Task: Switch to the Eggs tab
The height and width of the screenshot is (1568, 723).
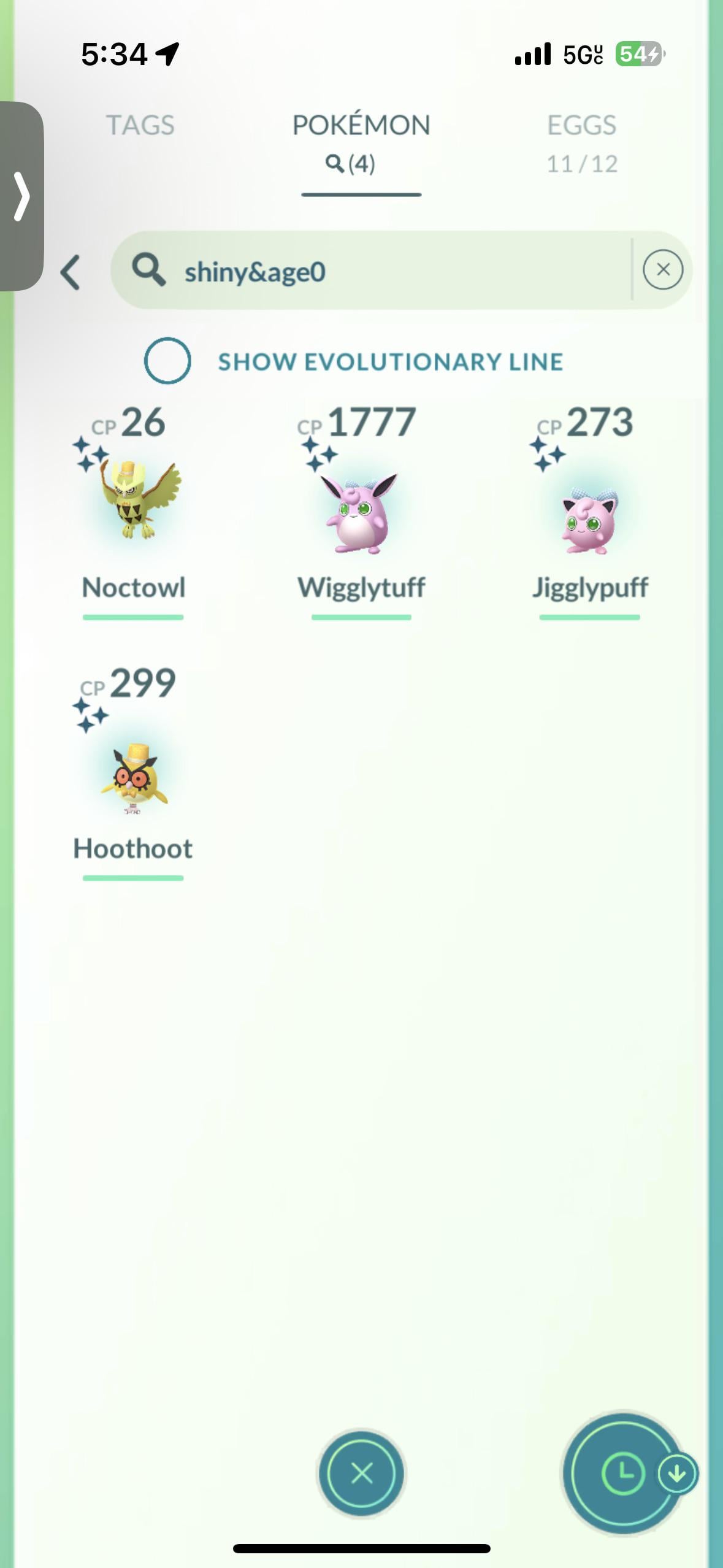Action: click(x=581, y=142)
